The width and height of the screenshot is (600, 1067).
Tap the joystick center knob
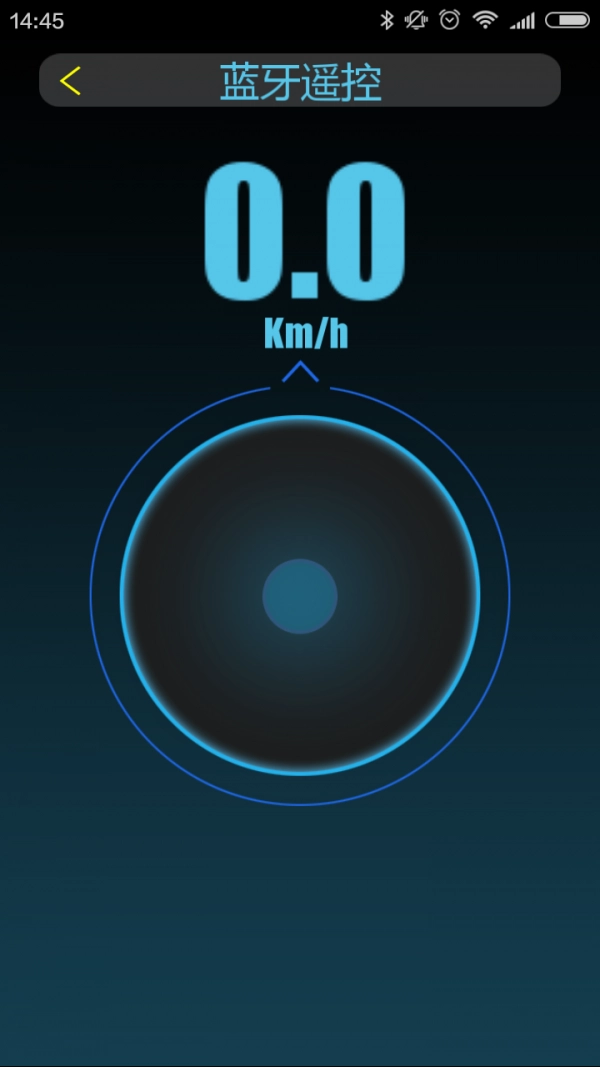(x=300, y=596)
